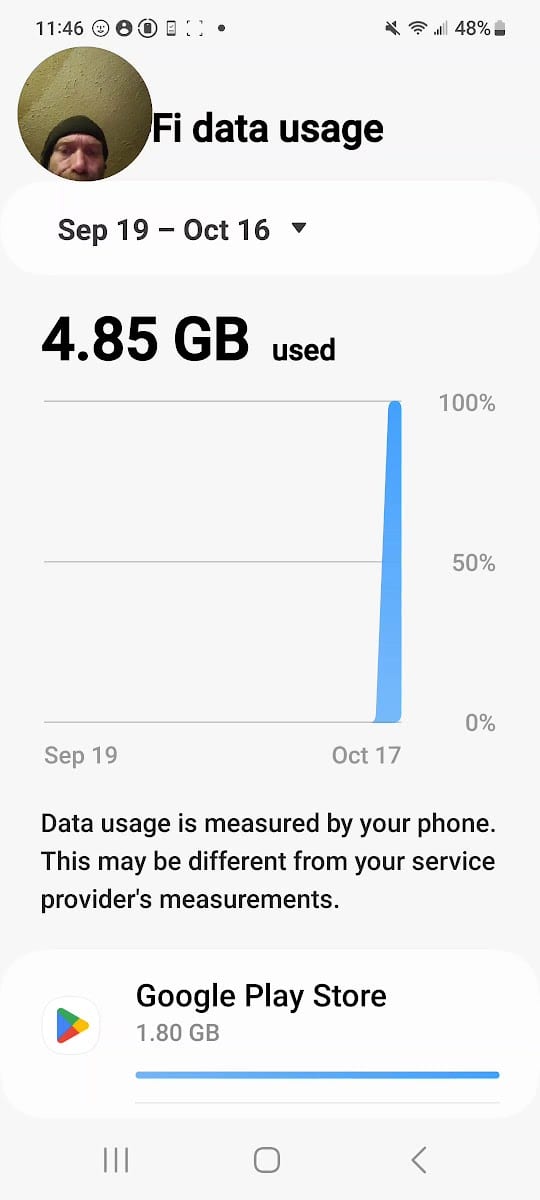Tap the circular camera overlay bubble
This screenshot has width=540, height=1200.
click(85, 114)
